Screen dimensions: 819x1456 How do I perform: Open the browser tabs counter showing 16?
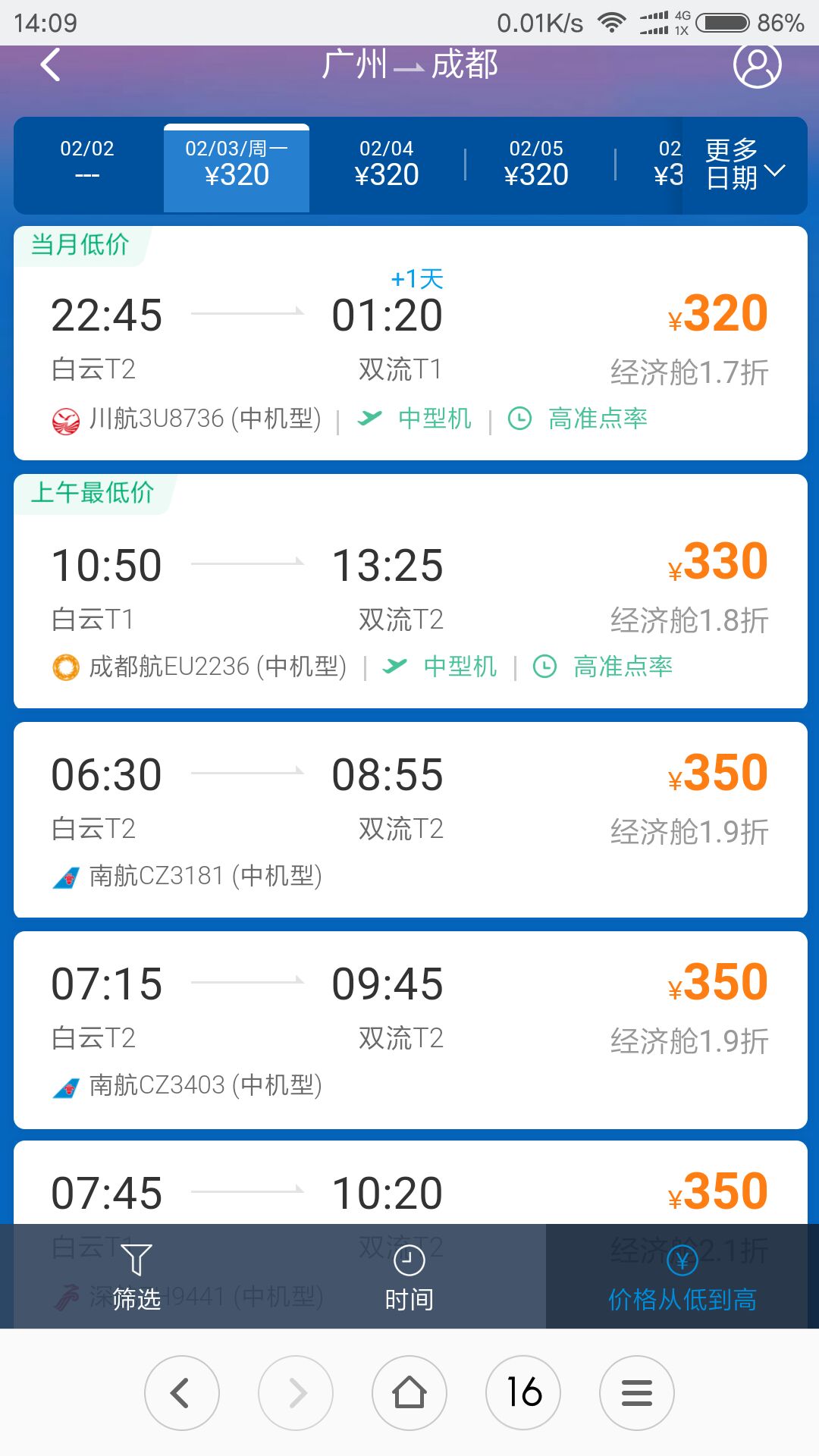(x=523, y=1393)
